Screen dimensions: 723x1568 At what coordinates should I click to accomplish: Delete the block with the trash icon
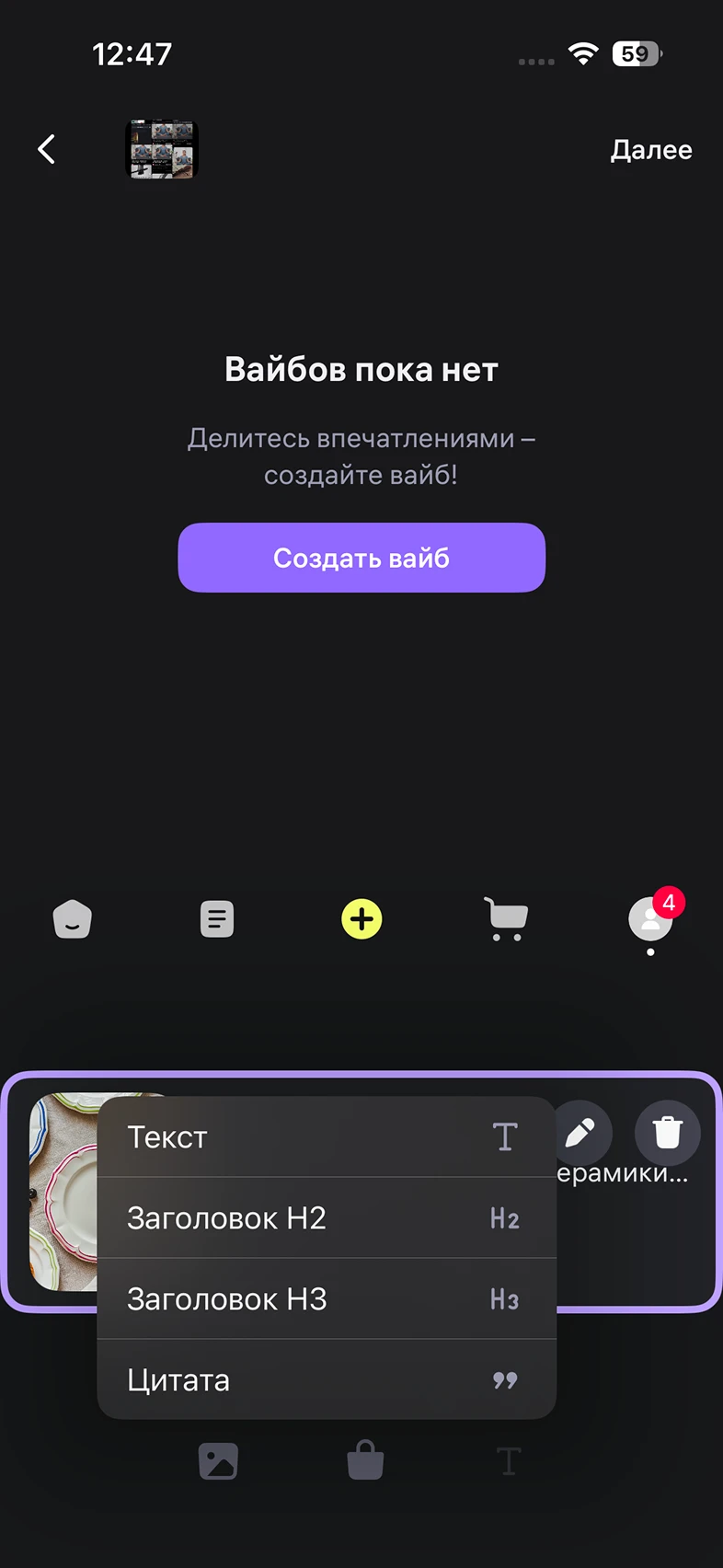(668, 1133)
